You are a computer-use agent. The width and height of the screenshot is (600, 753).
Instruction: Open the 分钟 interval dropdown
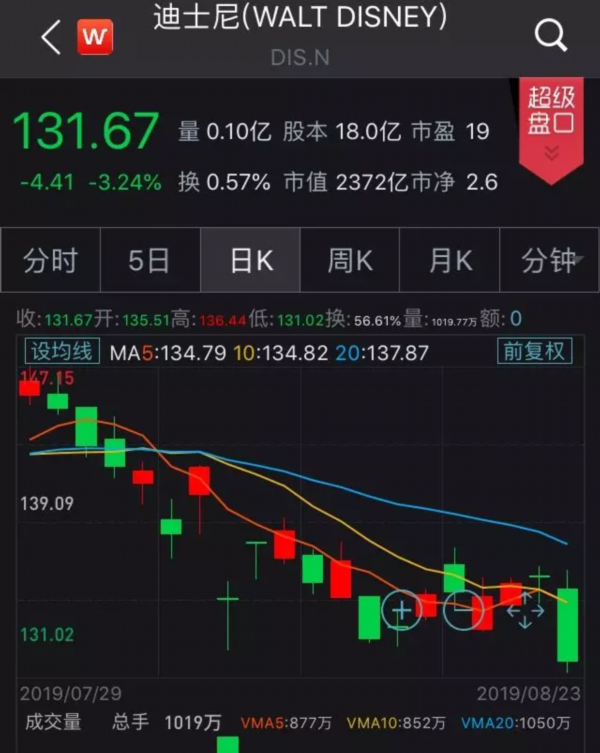point(549,261)
